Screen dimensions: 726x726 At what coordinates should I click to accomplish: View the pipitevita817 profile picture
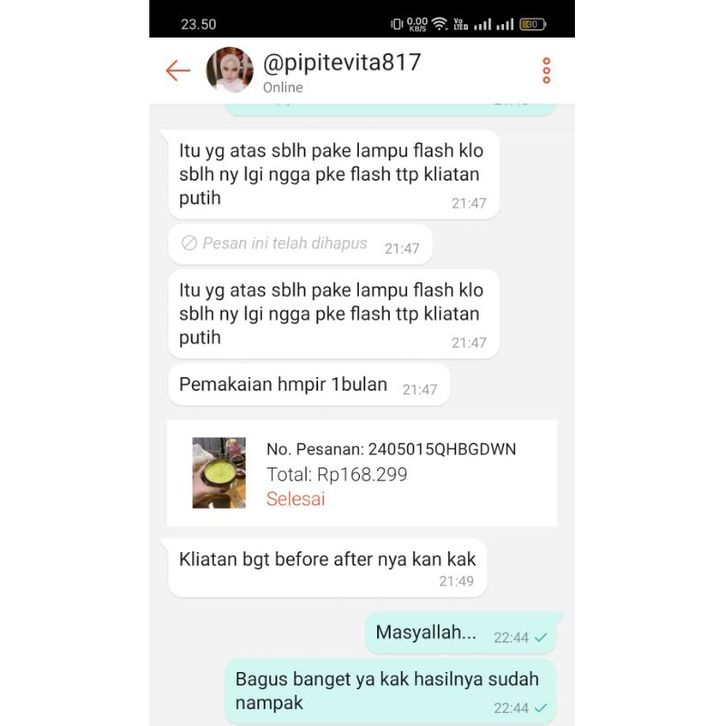click(x=229, y=70)
